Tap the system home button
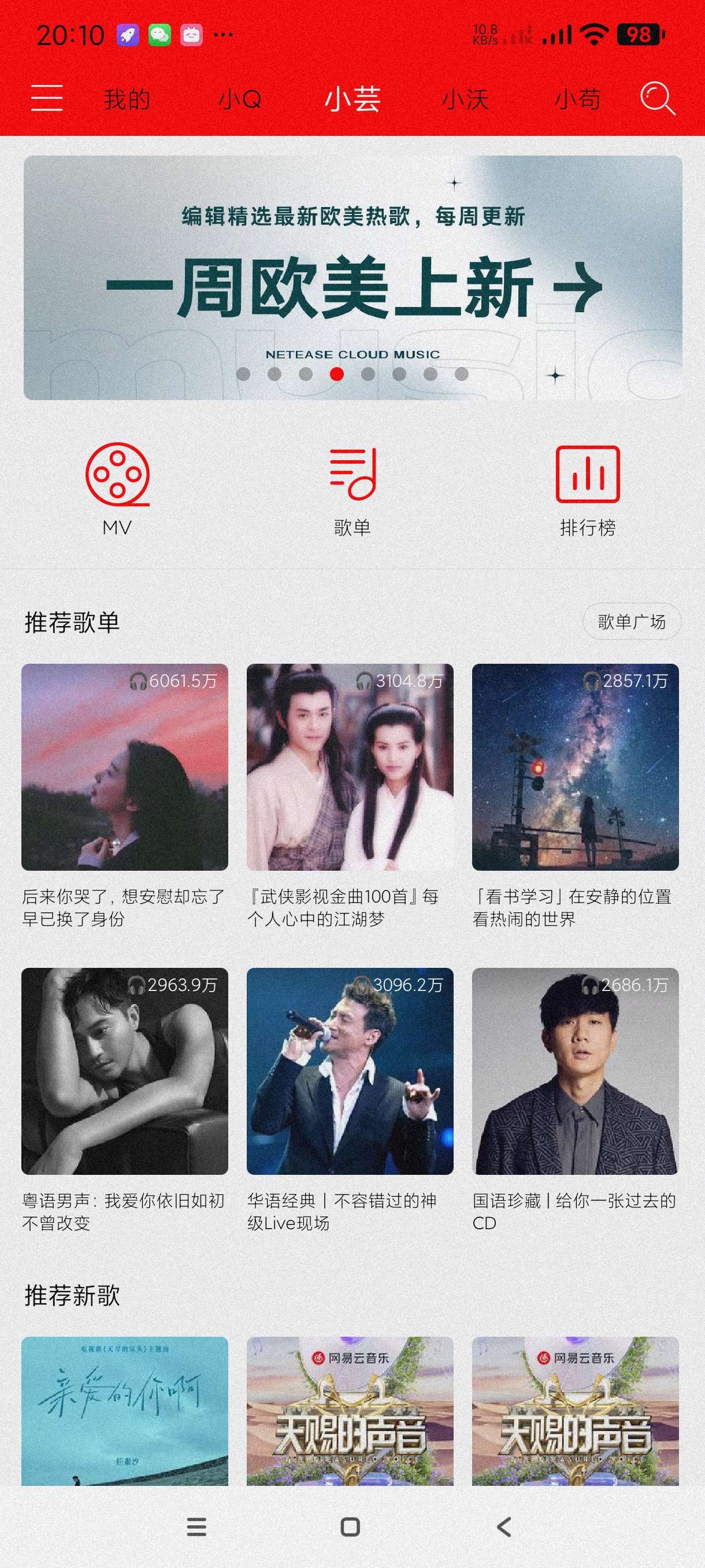This screenshot has height=1568, width=705. coord(350,1526)
